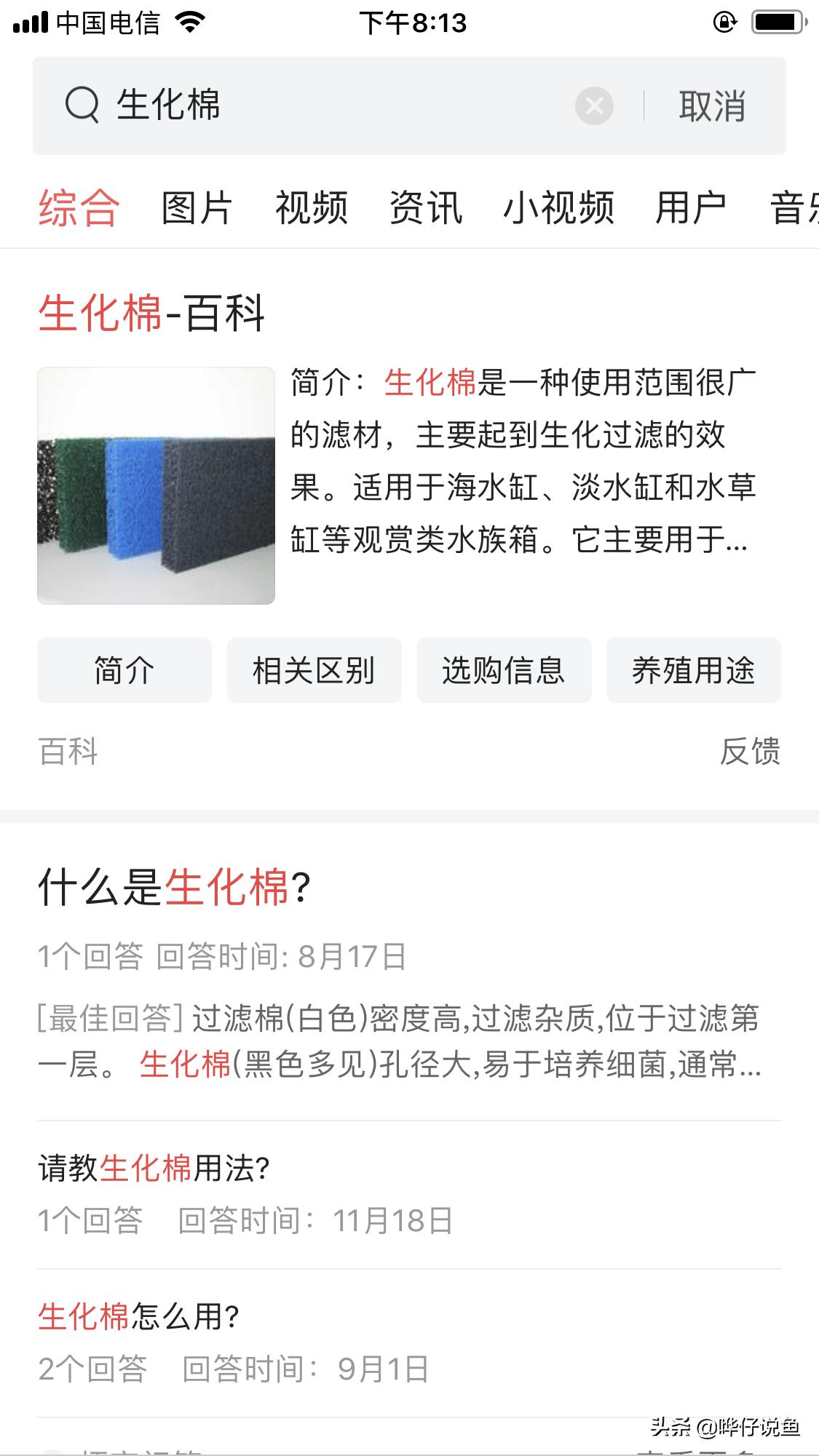Switch to the 视频 tab
This screenshot has height=1456, width=819.
pyautogui.click(x=311, y=209)
